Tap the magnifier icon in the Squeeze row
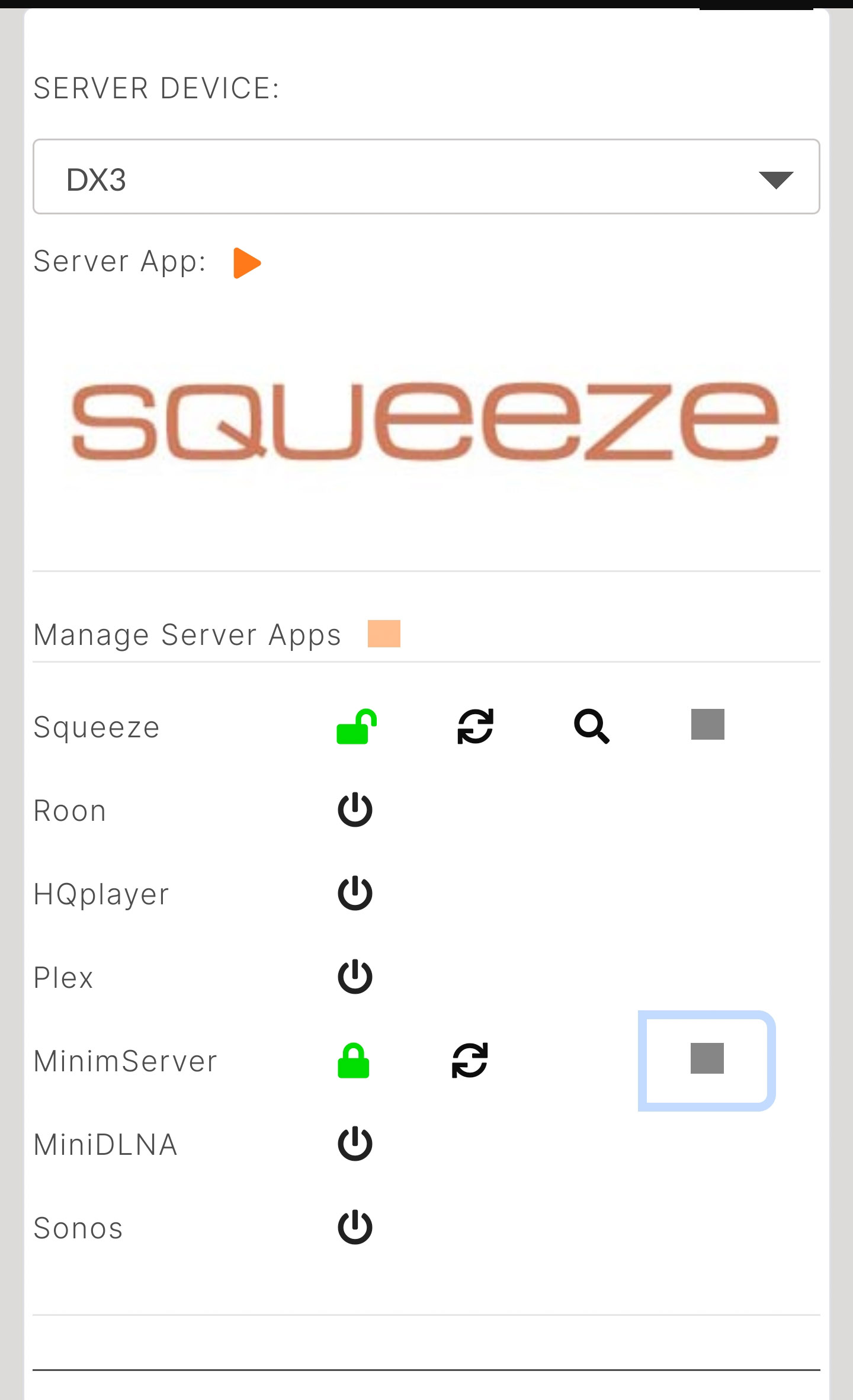 [x=591, y=726]
